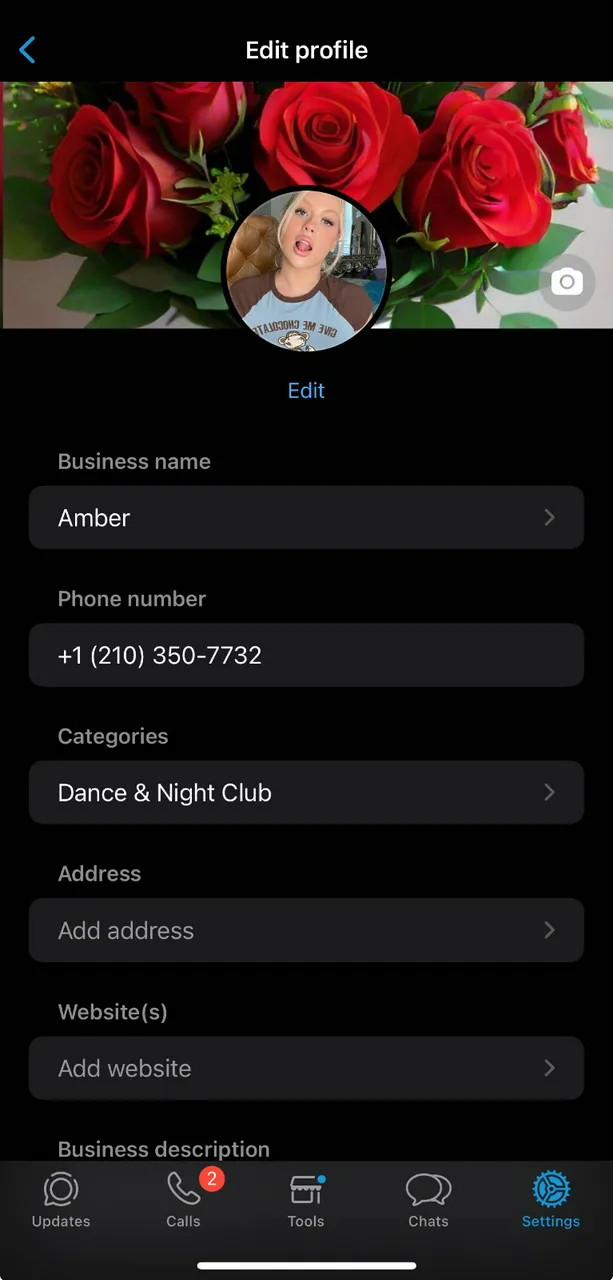Add a website to the profile

pos(306,1068)
